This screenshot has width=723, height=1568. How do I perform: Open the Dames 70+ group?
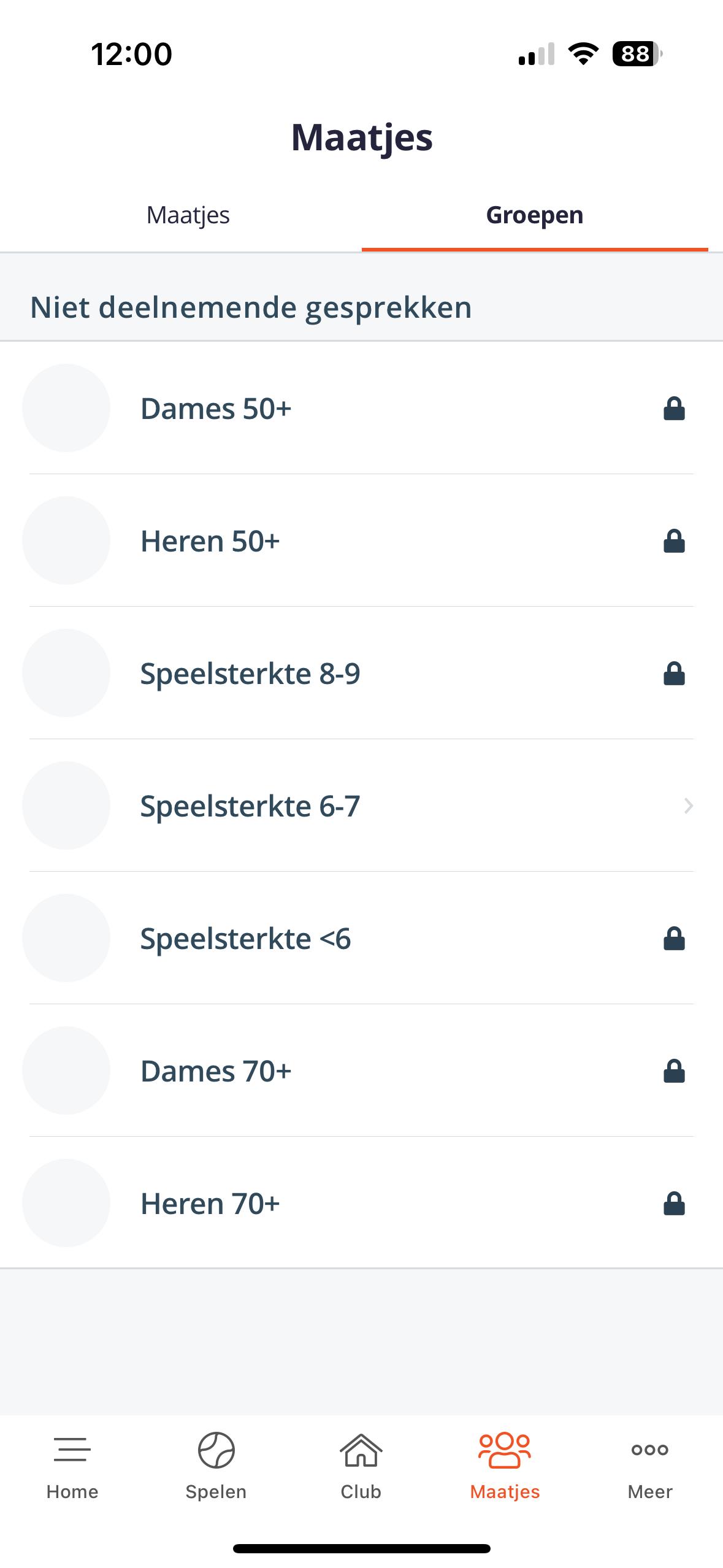(361, 1070)
